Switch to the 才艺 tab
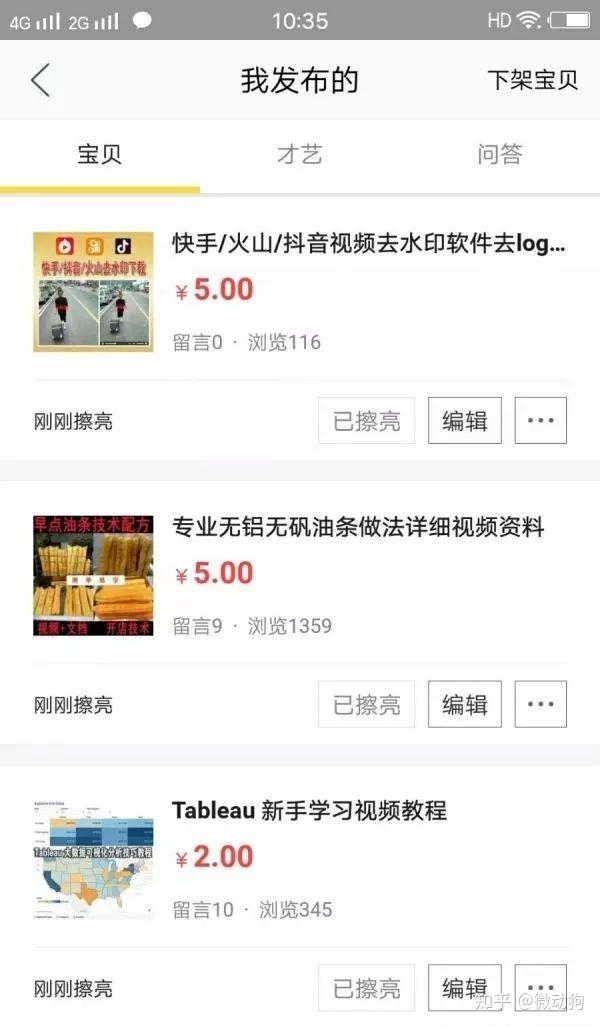The width and height of the screenshot is (600, 1027). click(x=299, y=155)
